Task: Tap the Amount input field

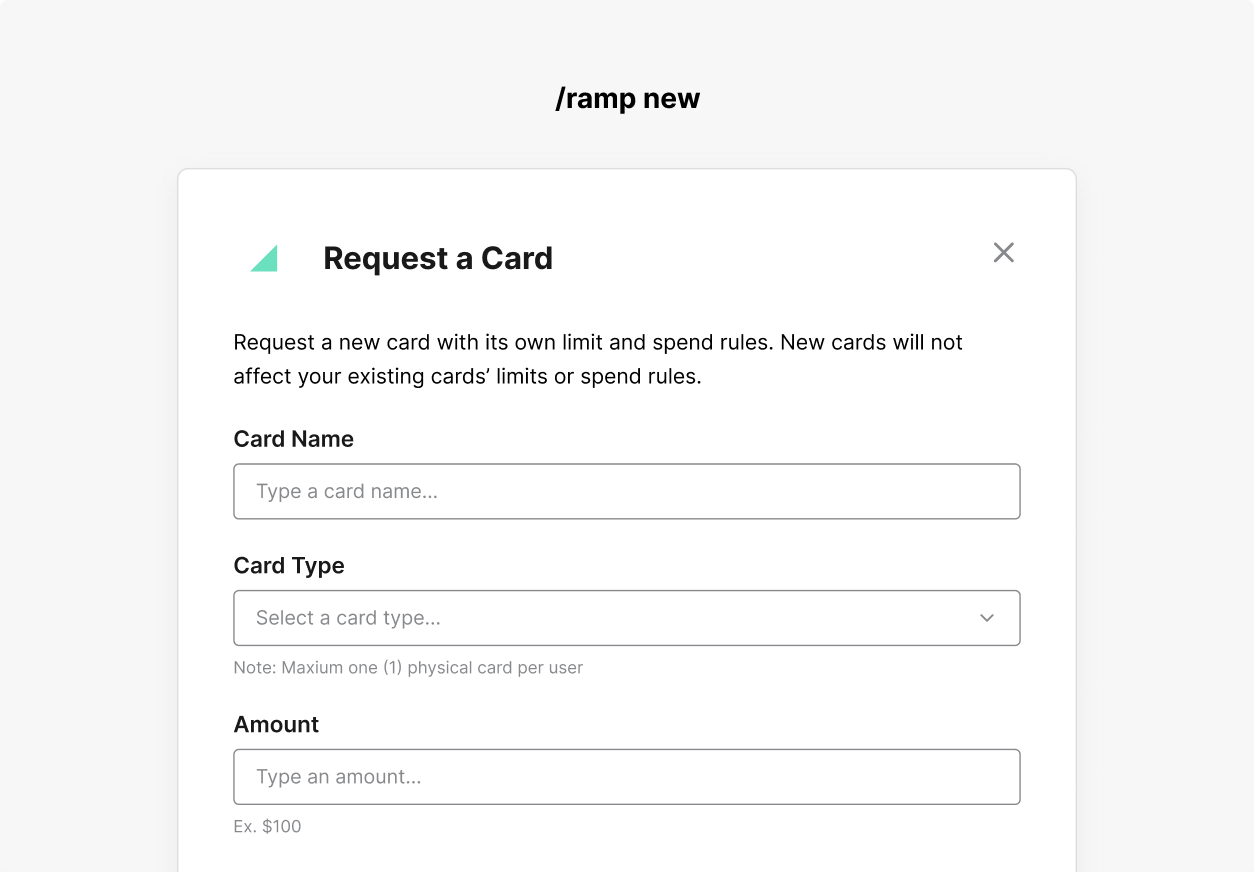Action: (x=626, y=777)
